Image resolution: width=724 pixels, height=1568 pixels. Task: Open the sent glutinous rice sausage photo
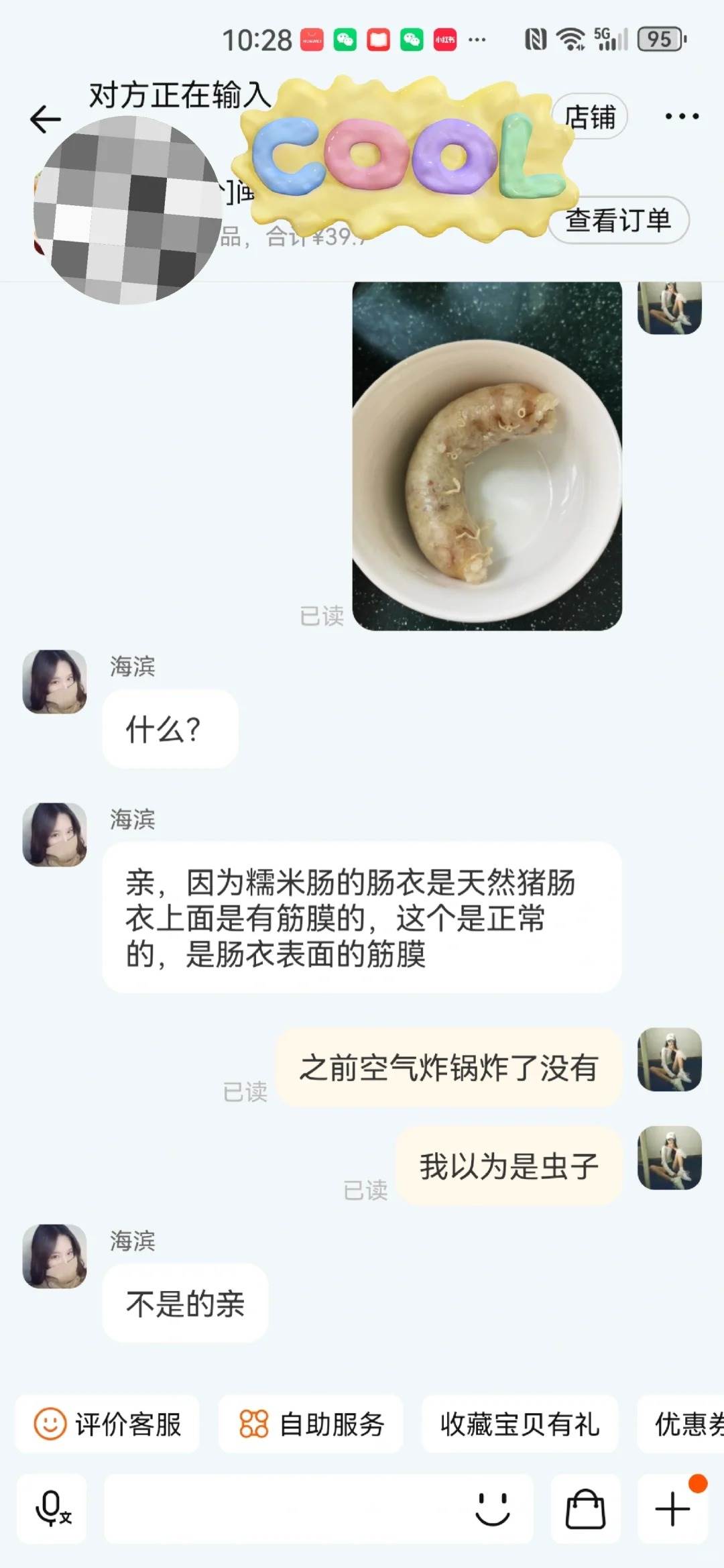[487, 456]
